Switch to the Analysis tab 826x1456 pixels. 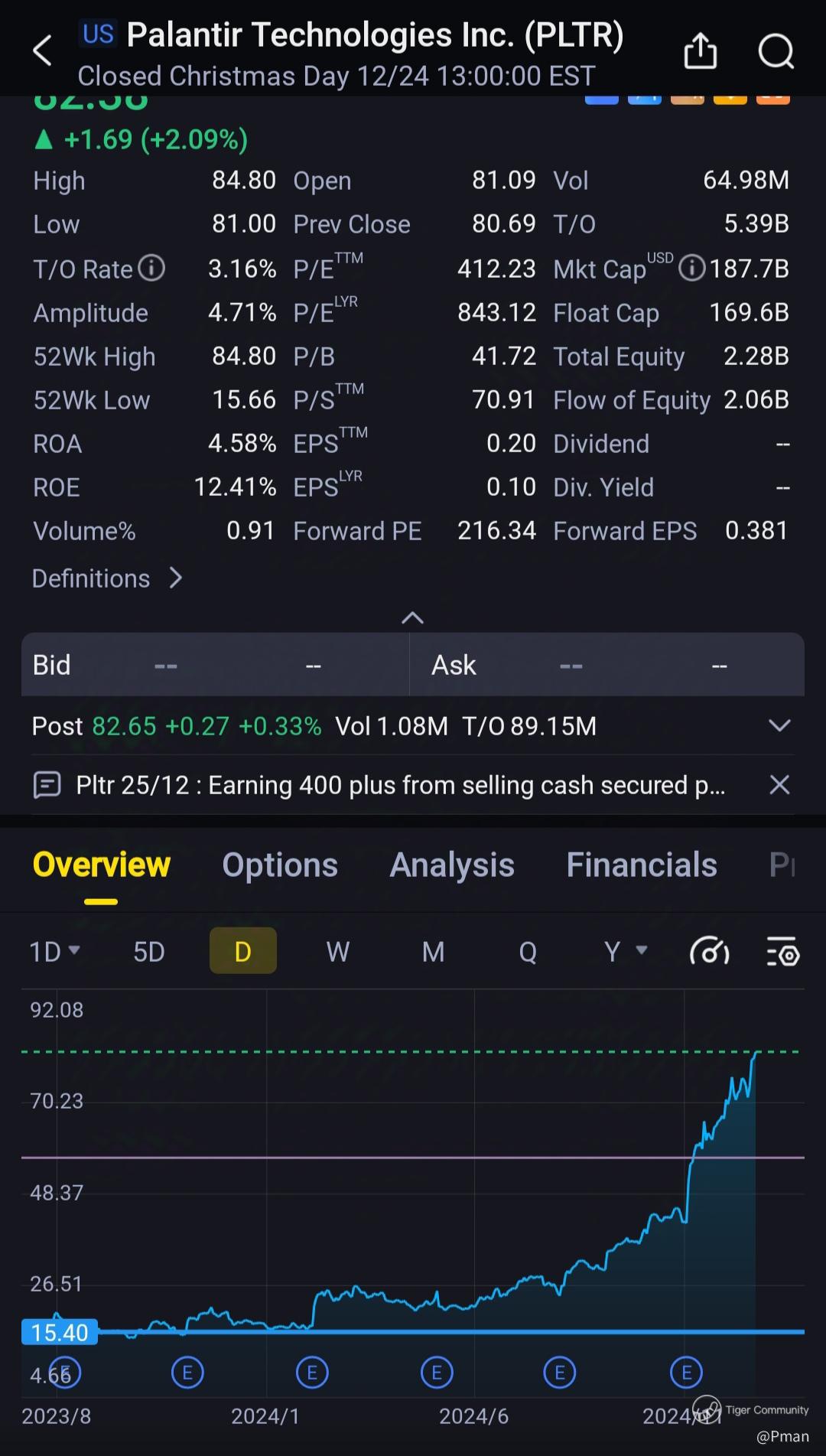coord(452,865)
